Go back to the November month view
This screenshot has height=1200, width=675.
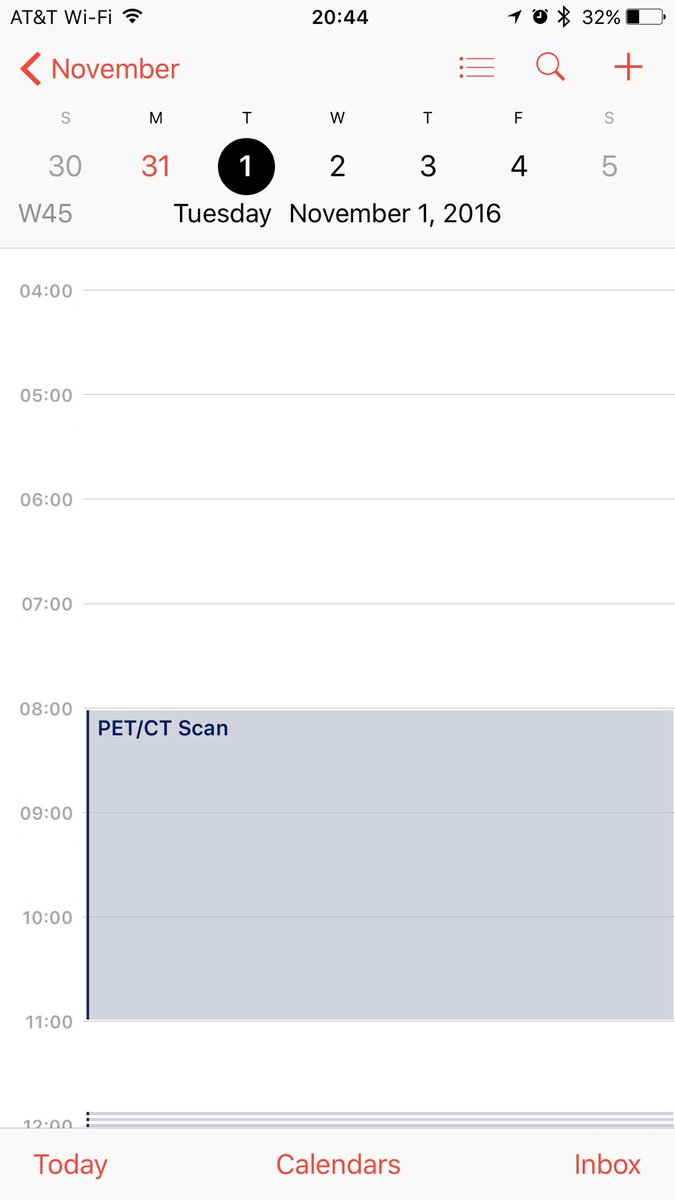[x=100, y=69]
